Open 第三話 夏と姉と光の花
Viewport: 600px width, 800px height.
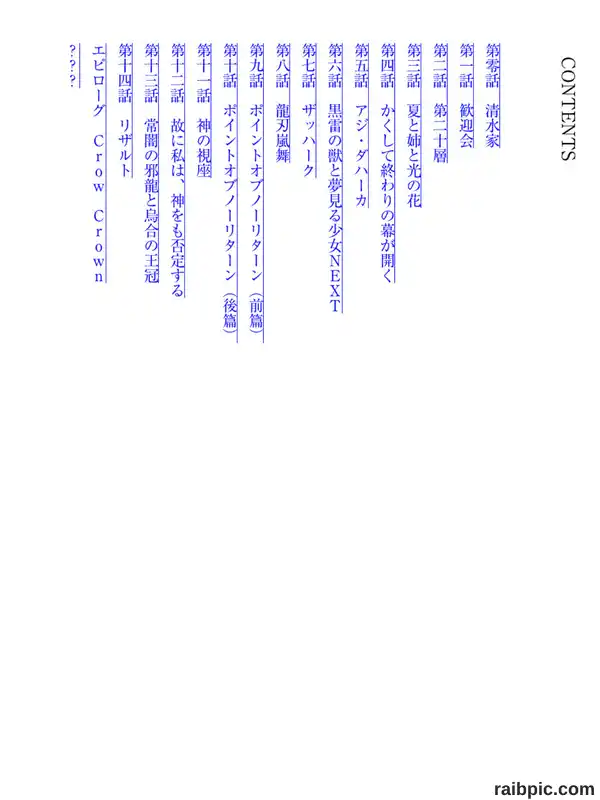(414, 126)
